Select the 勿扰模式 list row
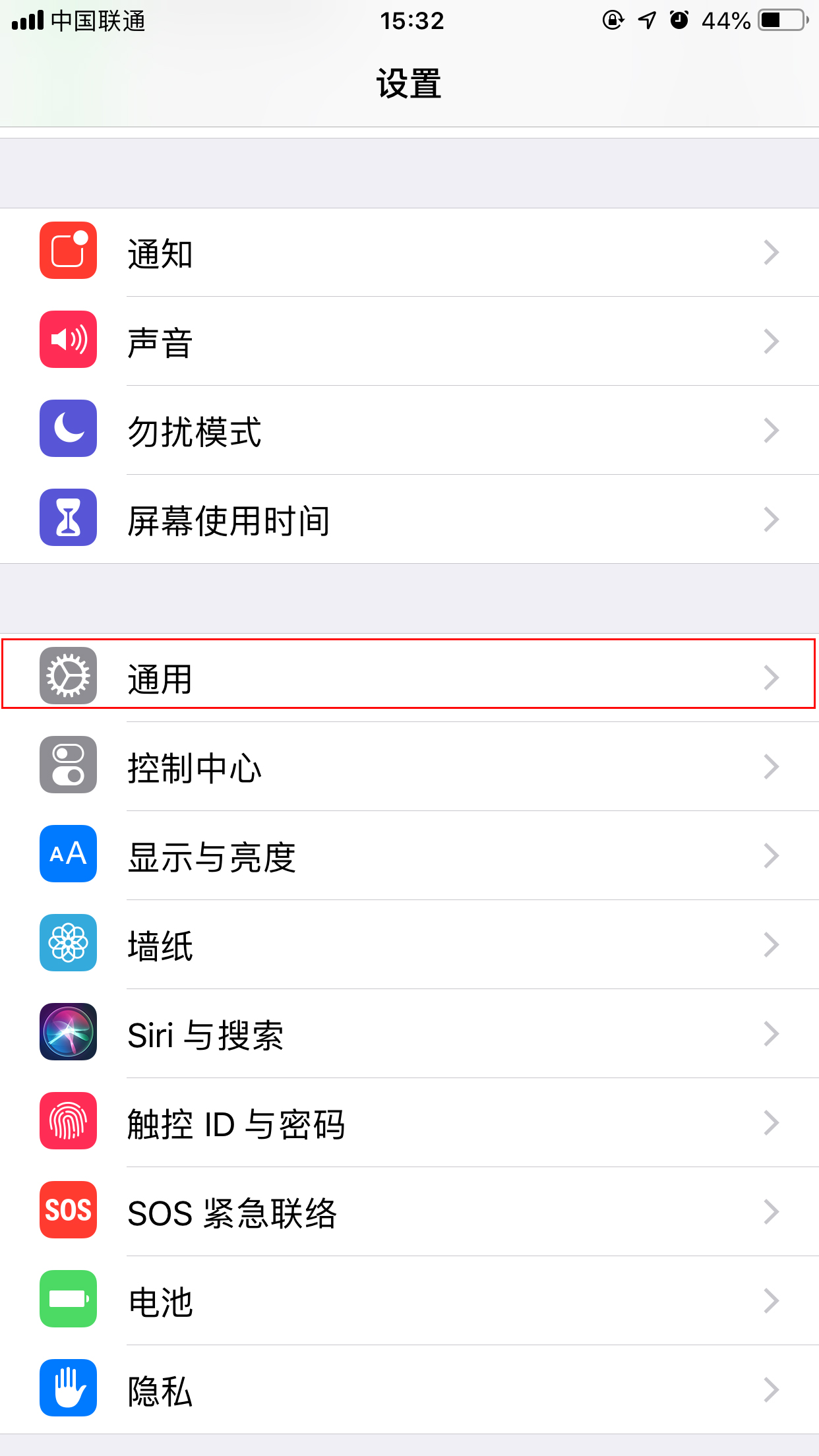Viewport: 819px width, 1456px height. tap(409, 429)
